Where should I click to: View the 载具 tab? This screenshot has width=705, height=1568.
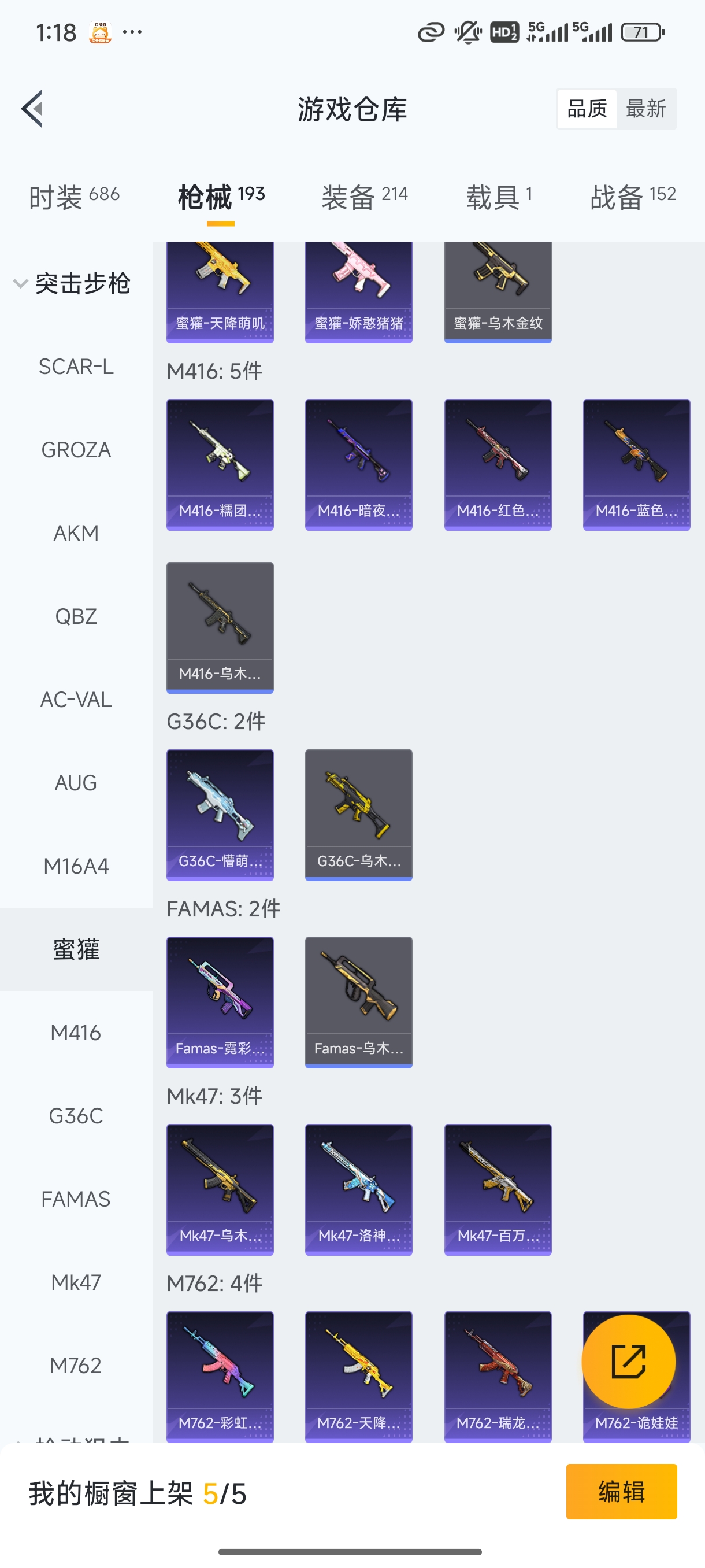click(499, 197)
